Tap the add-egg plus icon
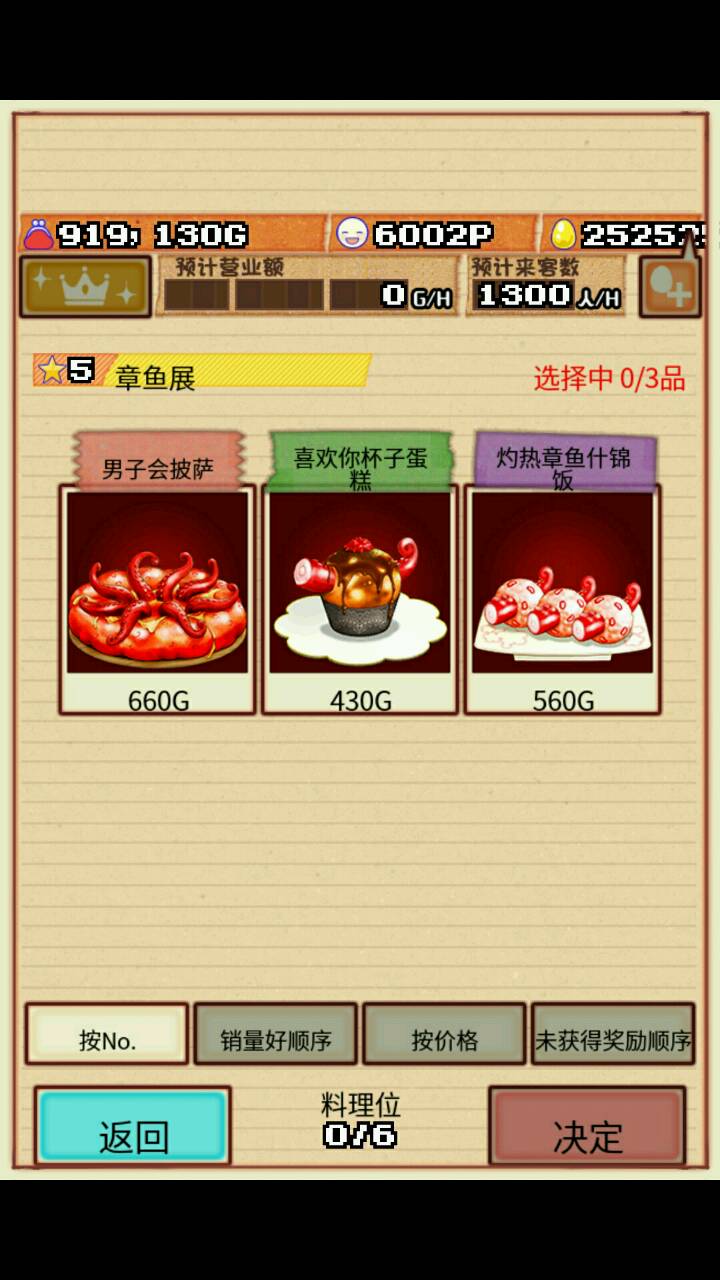Viewport: 720px width, 1280px height. (x=669, y=289)
